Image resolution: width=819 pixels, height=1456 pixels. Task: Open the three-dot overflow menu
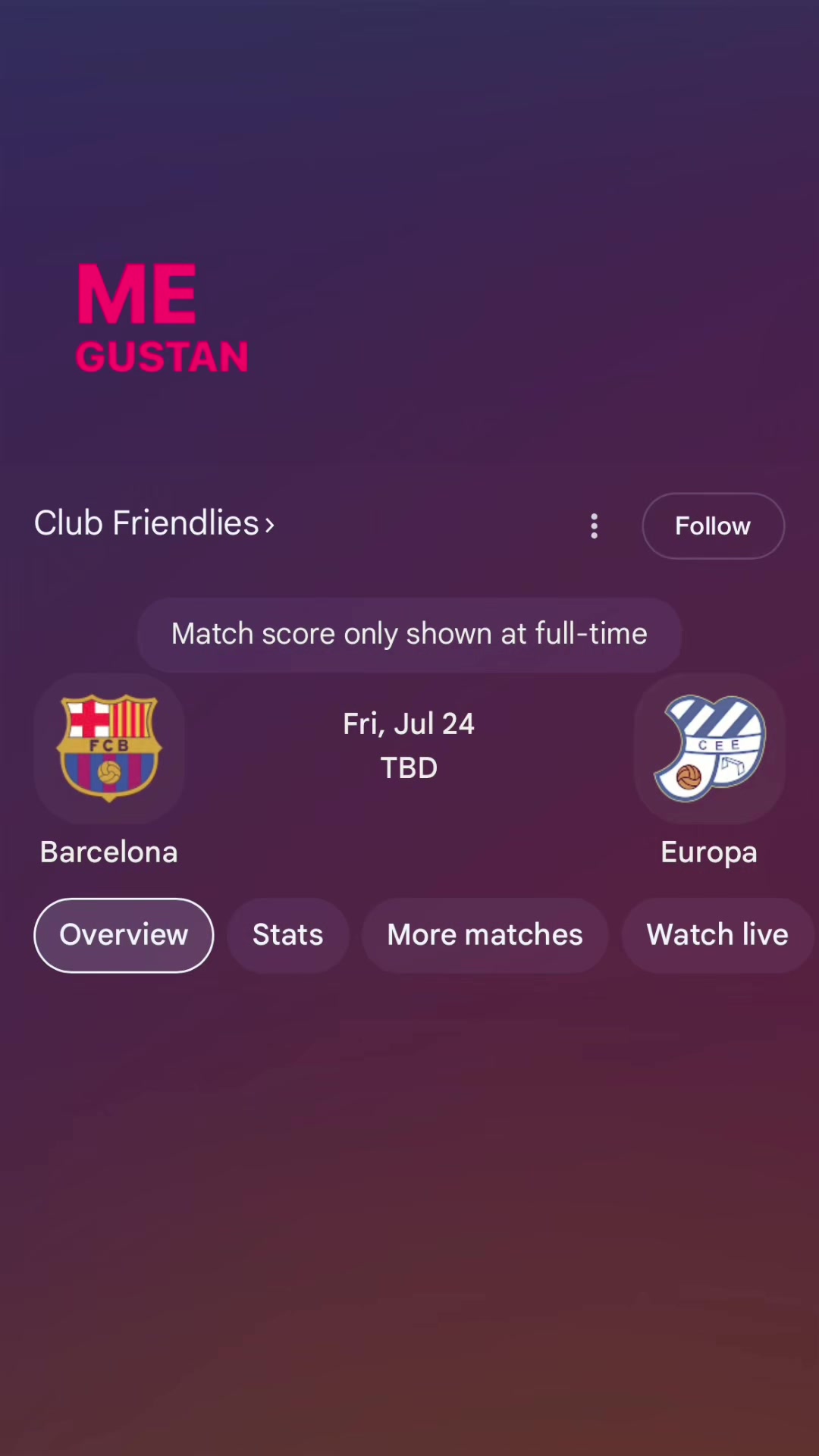pos(595,526)
